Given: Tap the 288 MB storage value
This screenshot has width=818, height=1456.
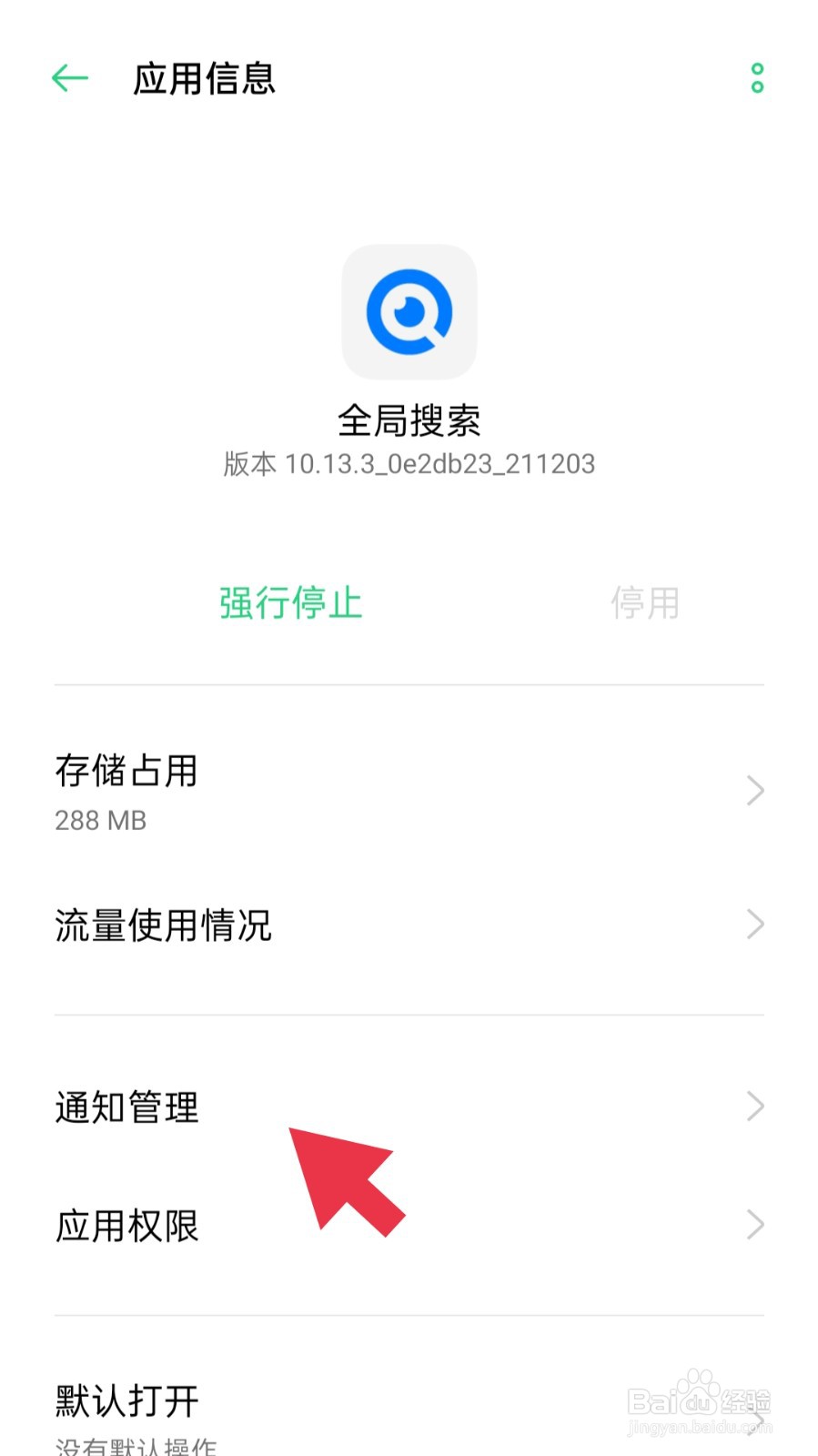Looking at the screenshot, I should pyautogui.click(x=100, y=821).
